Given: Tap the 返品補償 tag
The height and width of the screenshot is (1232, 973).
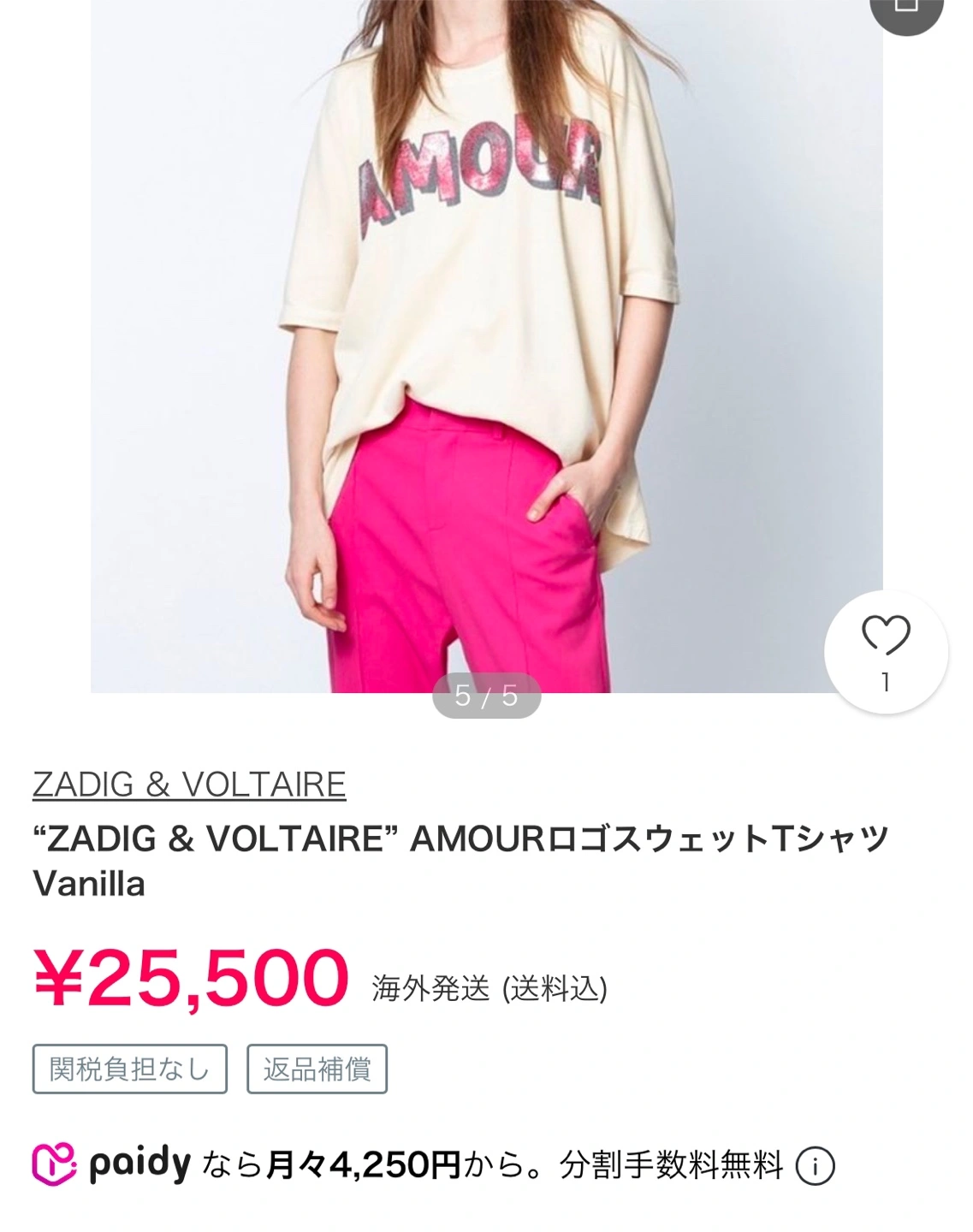Looking at the screenshot, I should pyautogui.click(x=317, y=1069).
